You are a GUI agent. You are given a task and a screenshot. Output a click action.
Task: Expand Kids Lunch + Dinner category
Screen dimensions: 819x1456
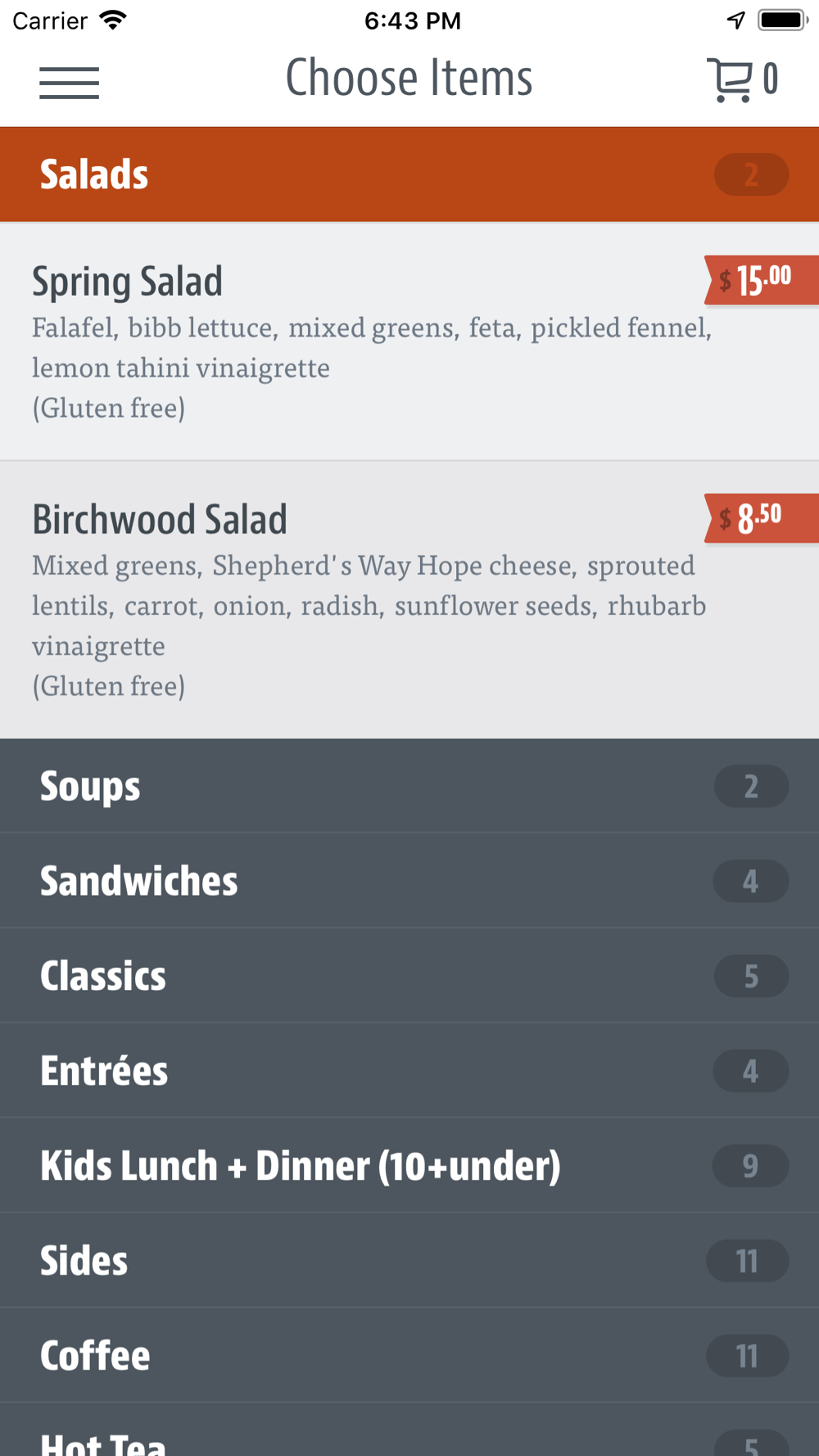coord(409,1166)
